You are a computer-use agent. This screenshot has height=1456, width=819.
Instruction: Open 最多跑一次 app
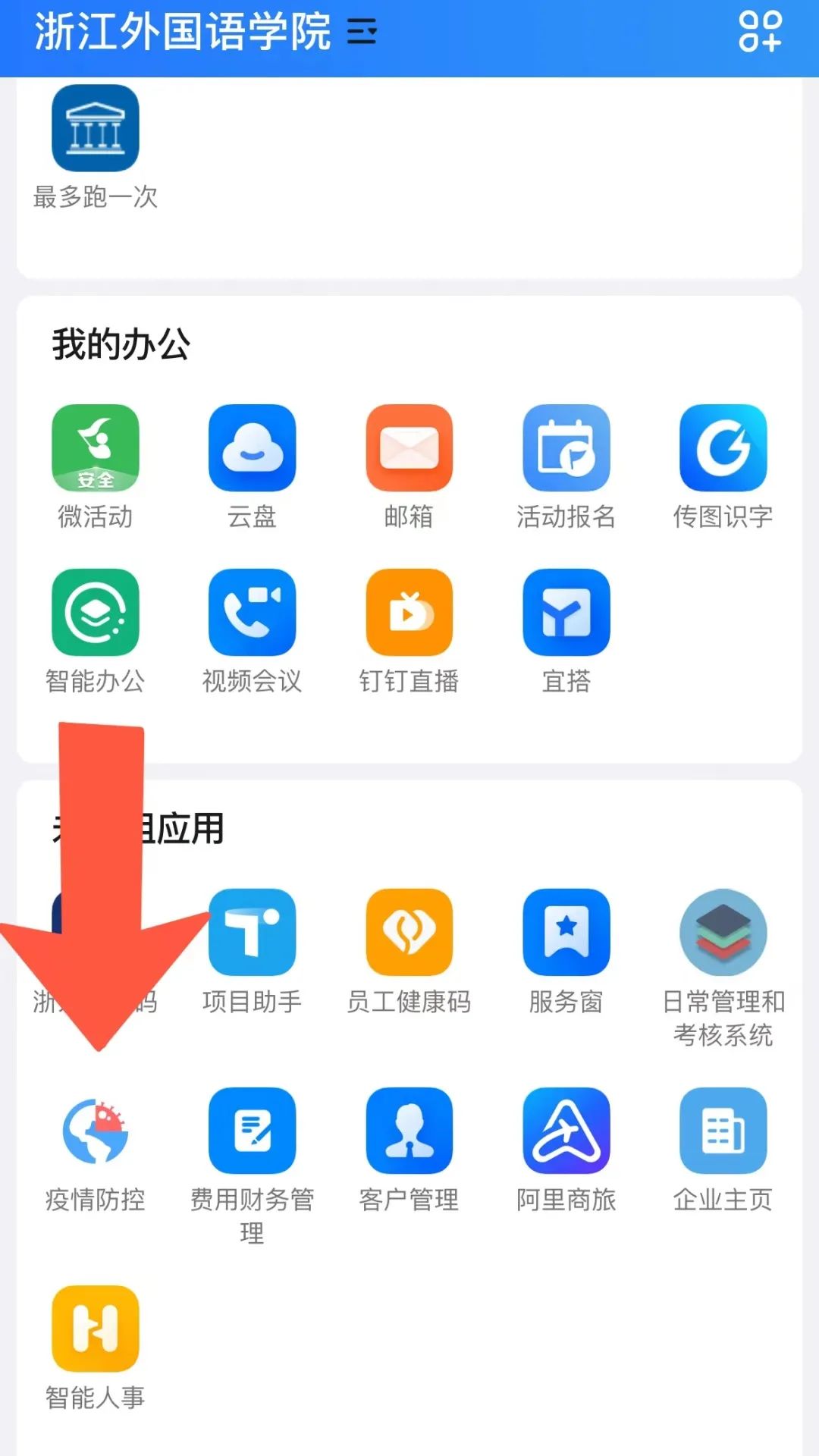(96, 128)
